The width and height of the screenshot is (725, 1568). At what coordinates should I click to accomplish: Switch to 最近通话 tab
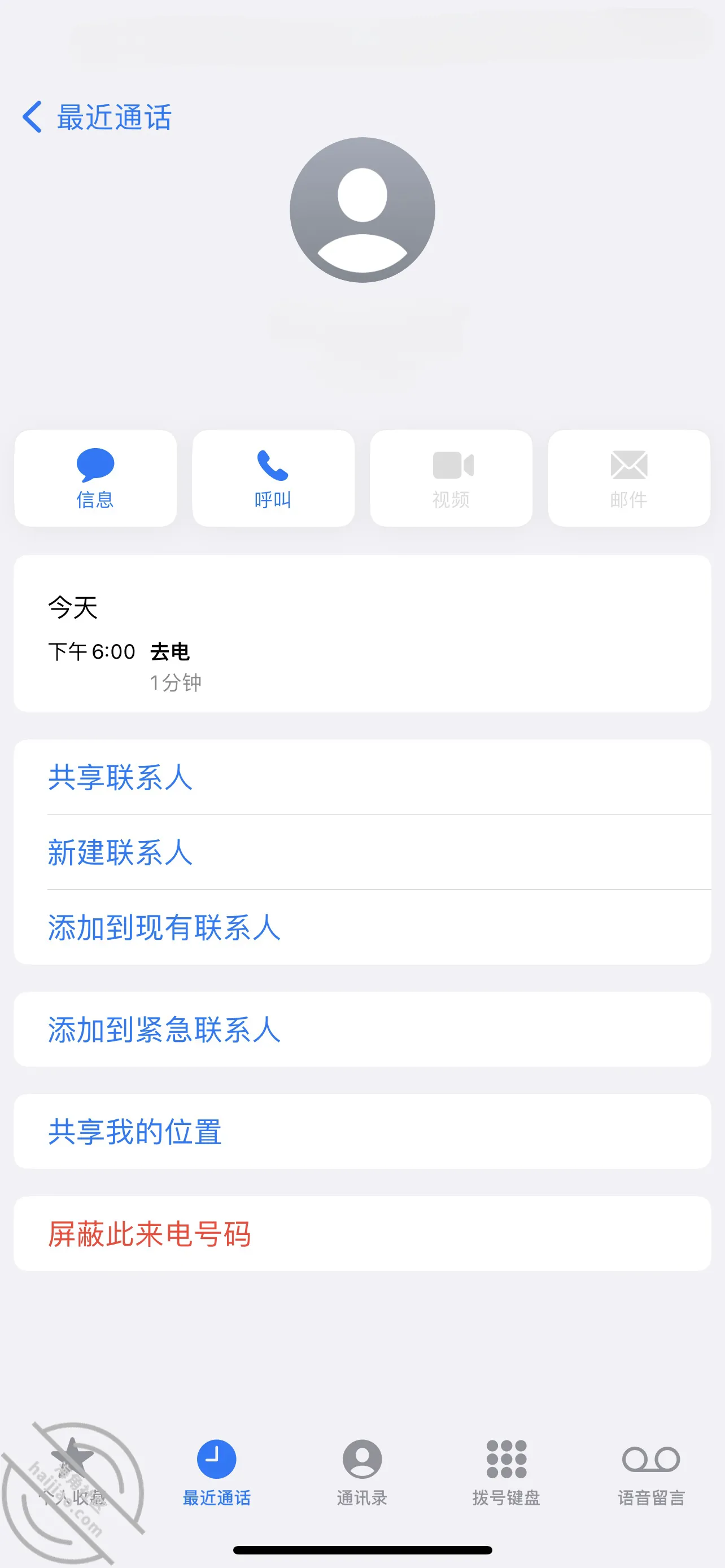tap(217, 1472)
